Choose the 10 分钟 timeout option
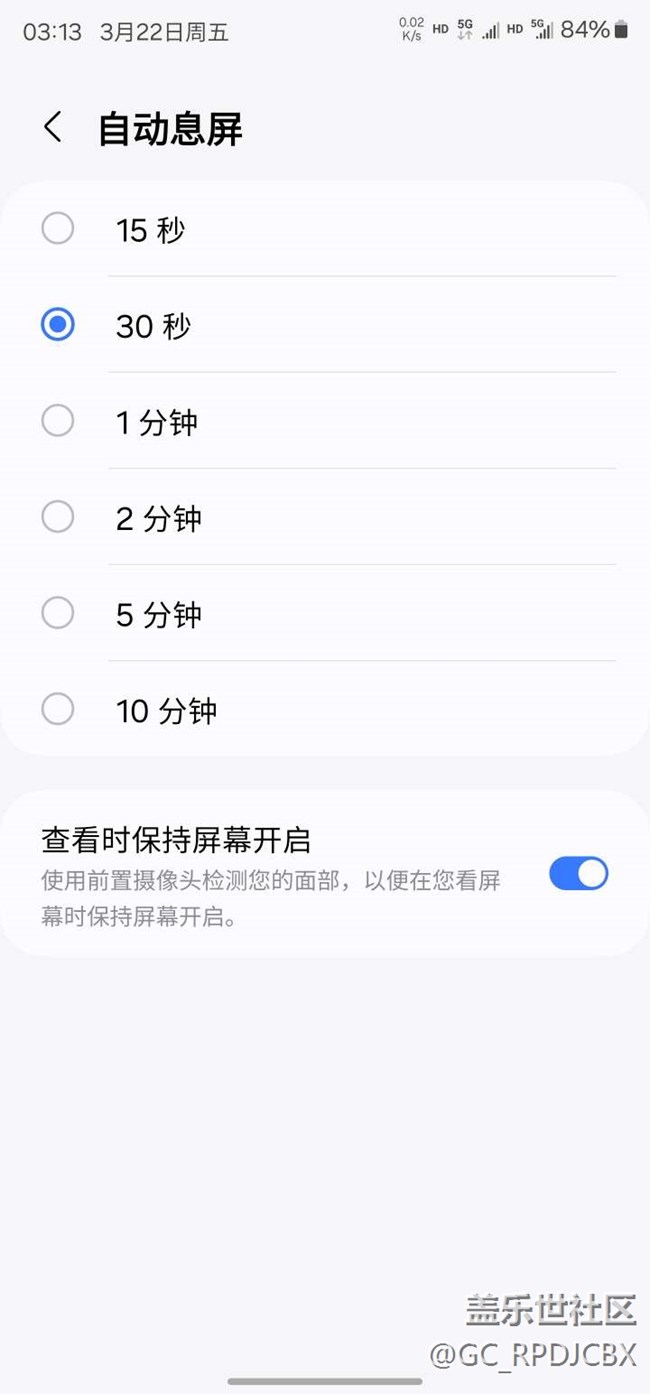 pyautogui.click(x=58, y=709)
